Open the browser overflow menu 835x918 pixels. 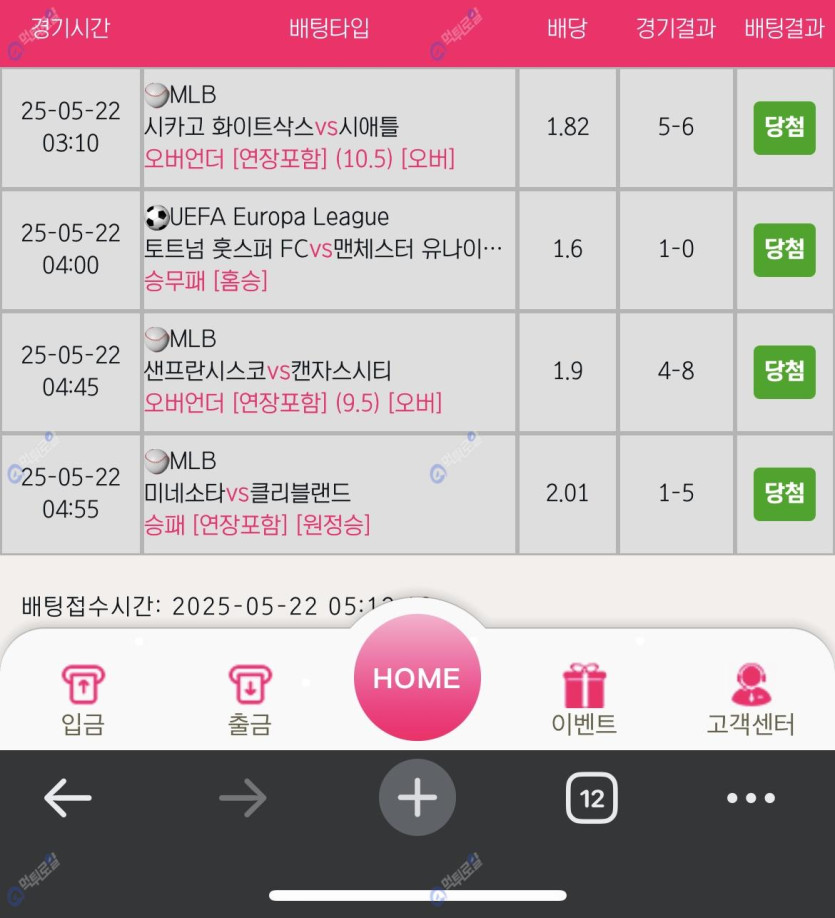click(x=750, y=798)
